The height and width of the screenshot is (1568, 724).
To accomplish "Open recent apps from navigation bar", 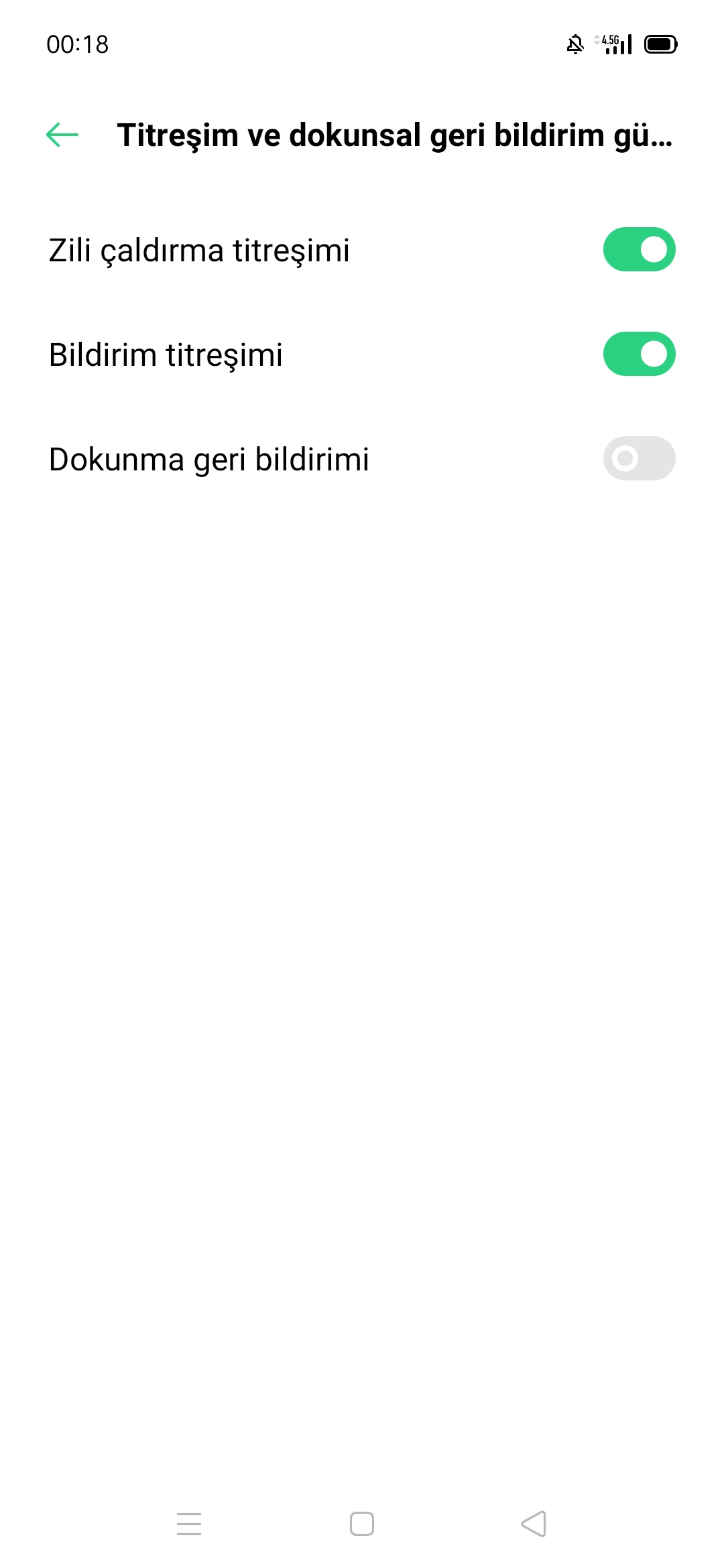I will tap(189, 1524).
